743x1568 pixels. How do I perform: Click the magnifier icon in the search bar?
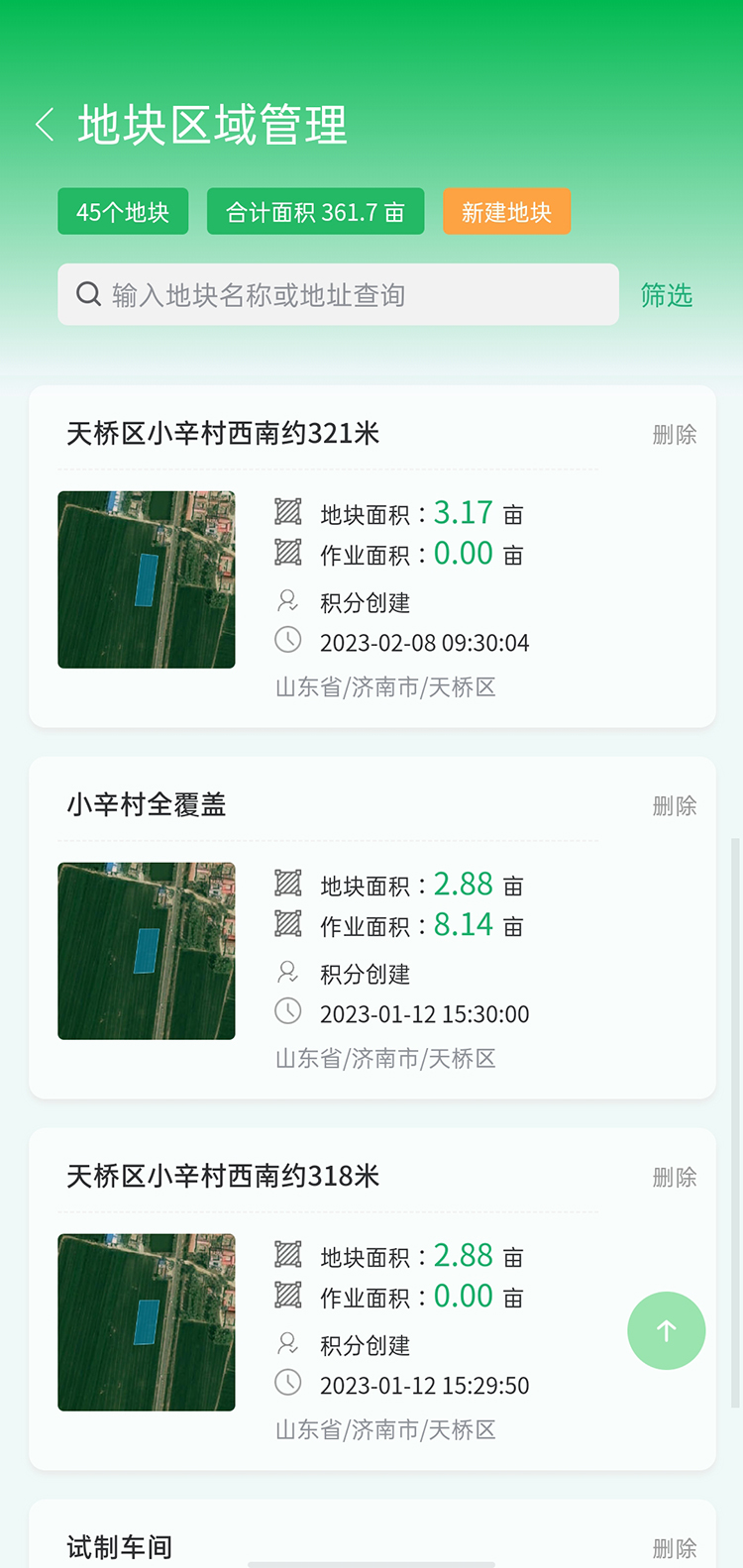coord(89,294)
